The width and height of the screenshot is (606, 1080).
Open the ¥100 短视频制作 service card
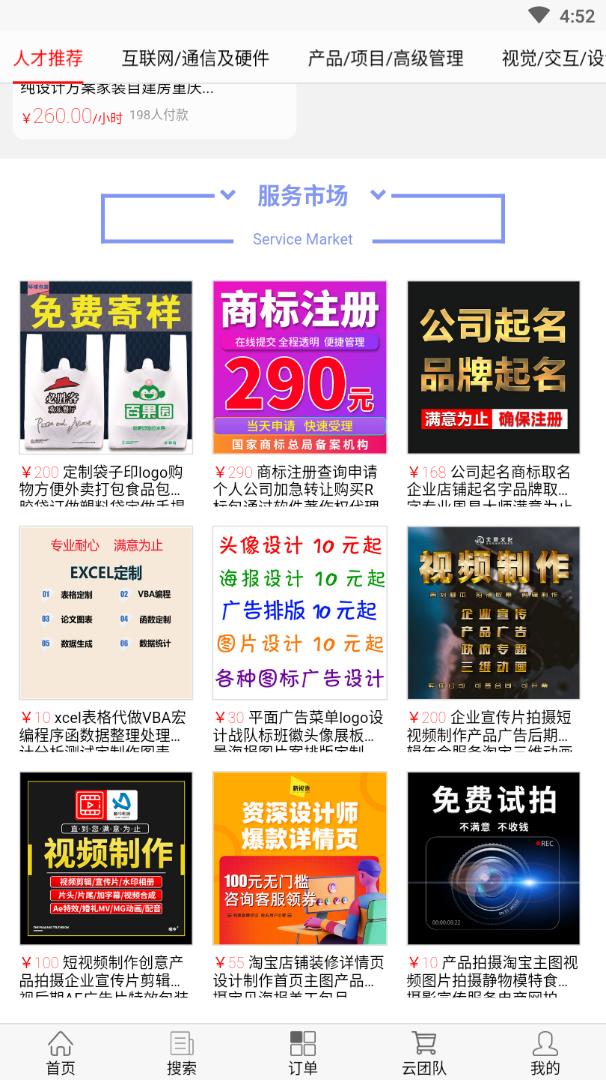coord(106,858)
